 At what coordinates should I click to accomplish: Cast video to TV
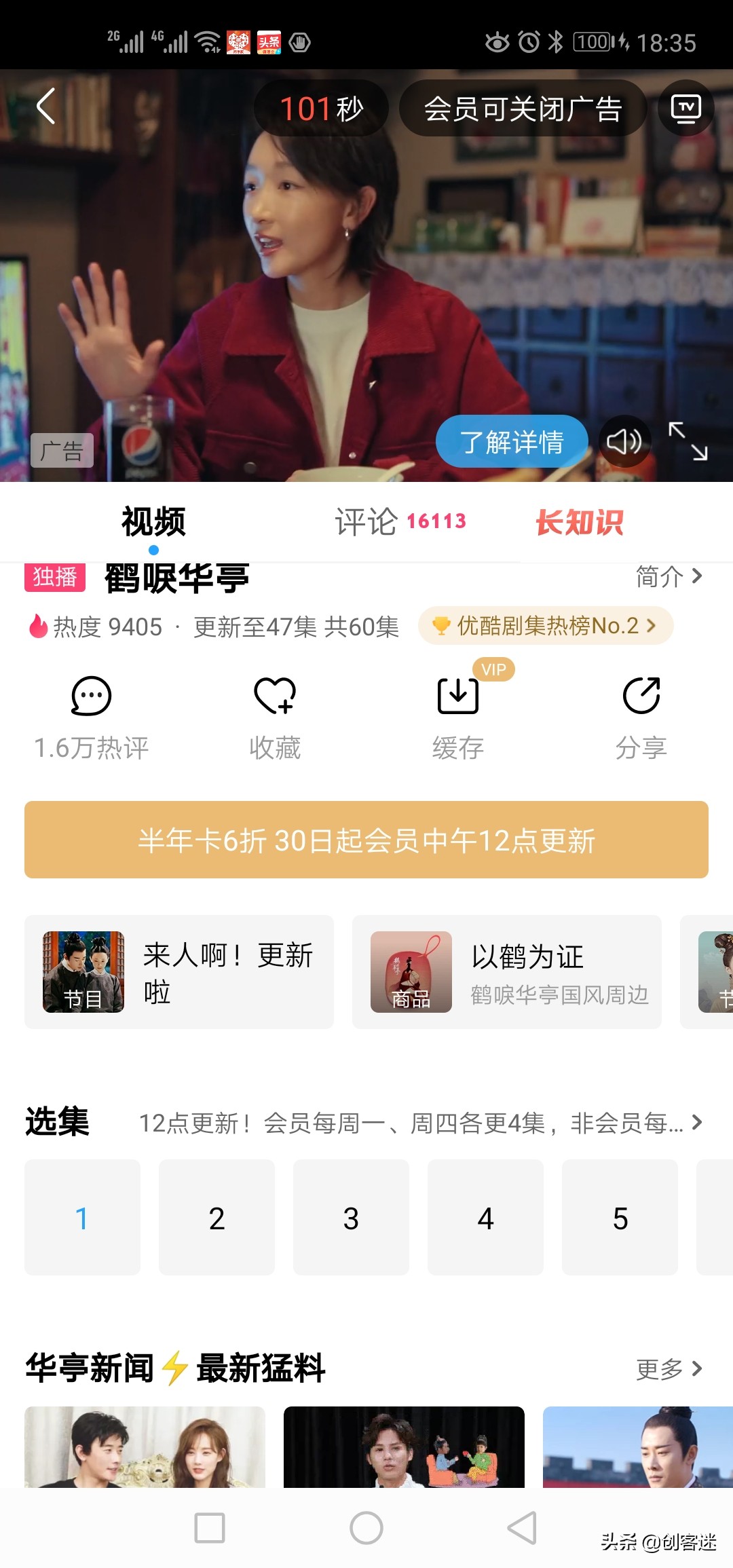point(685,109)
